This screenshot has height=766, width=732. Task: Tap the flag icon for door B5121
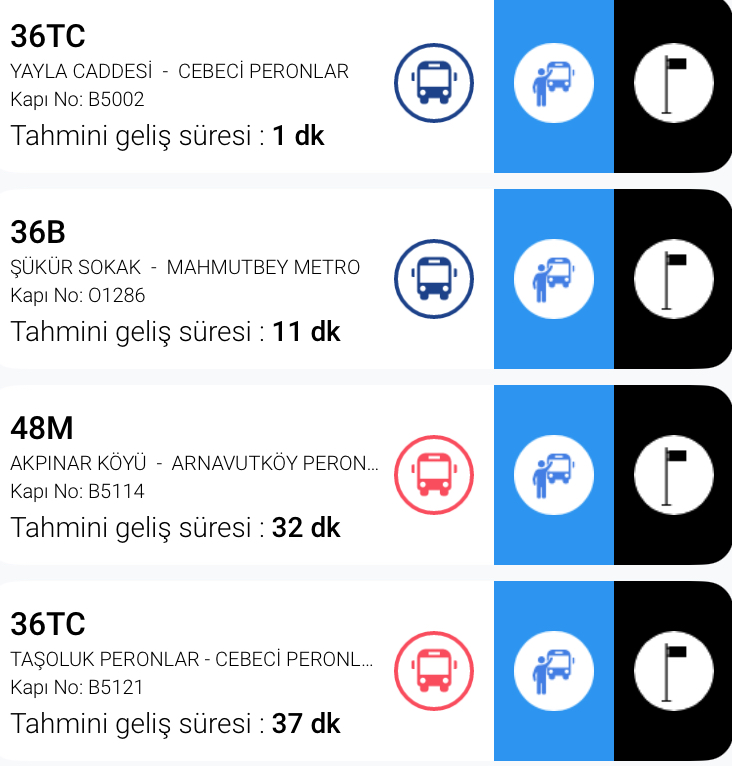pyautogui.click(x=674, y=670)
